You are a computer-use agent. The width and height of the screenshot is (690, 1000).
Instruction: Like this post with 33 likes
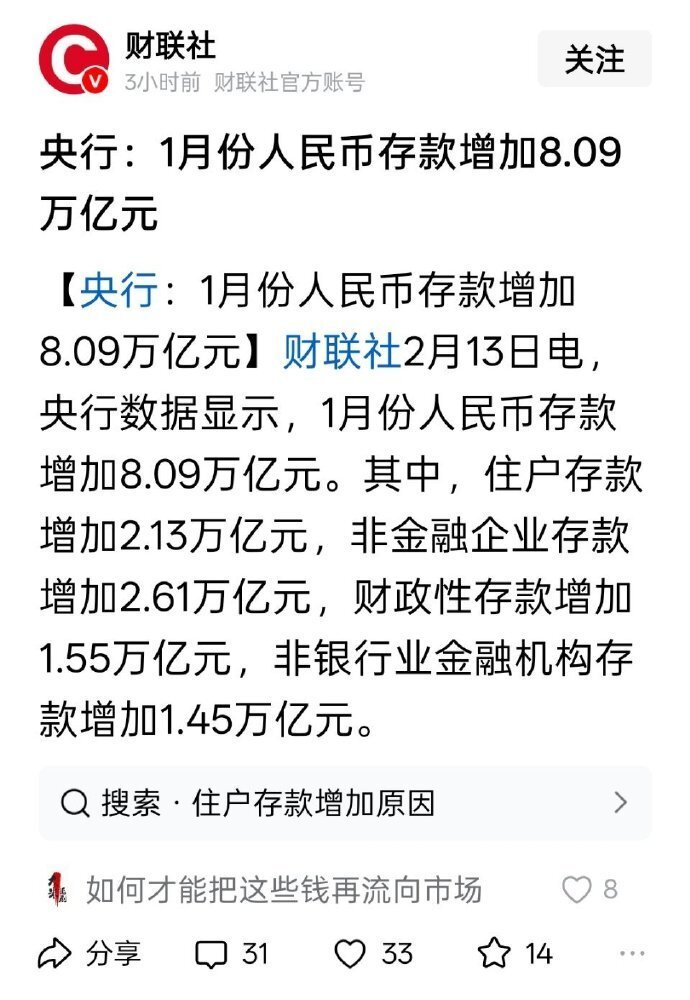point(372,953)
